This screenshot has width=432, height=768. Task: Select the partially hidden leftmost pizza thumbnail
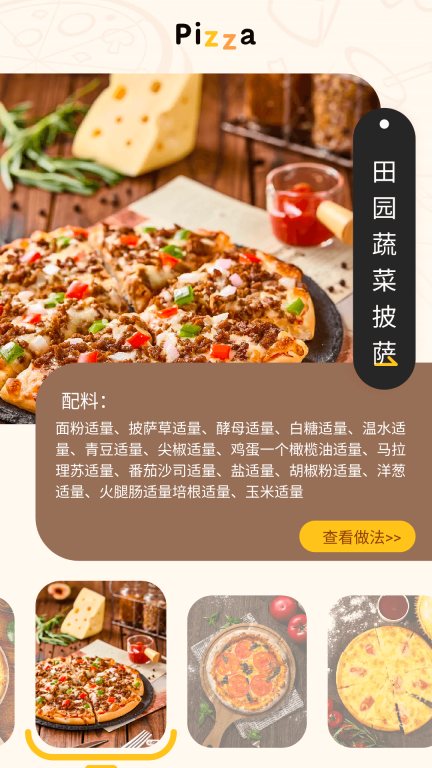pos(7,671)
